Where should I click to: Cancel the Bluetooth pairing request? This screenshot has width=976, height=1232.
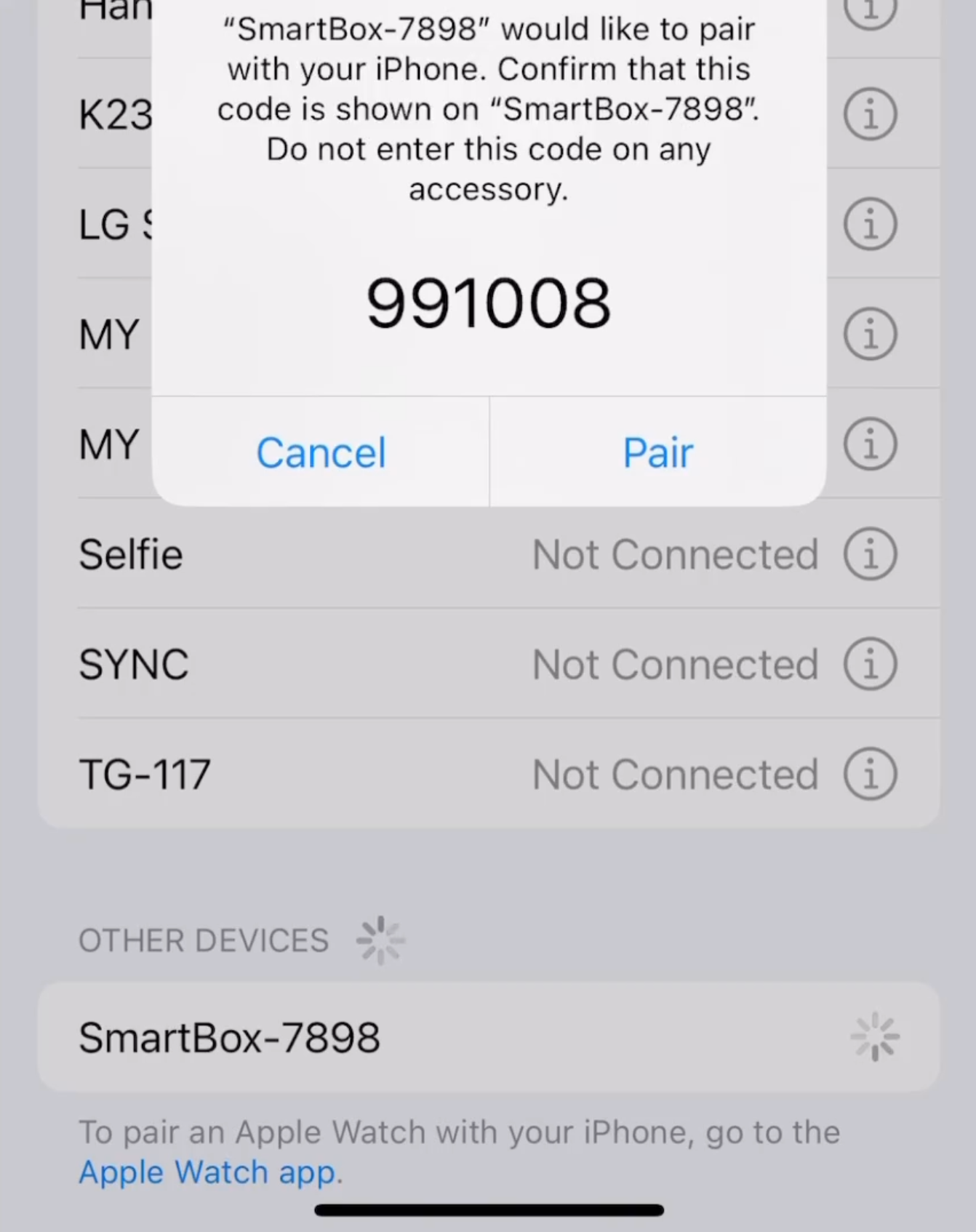coord(321,452)
